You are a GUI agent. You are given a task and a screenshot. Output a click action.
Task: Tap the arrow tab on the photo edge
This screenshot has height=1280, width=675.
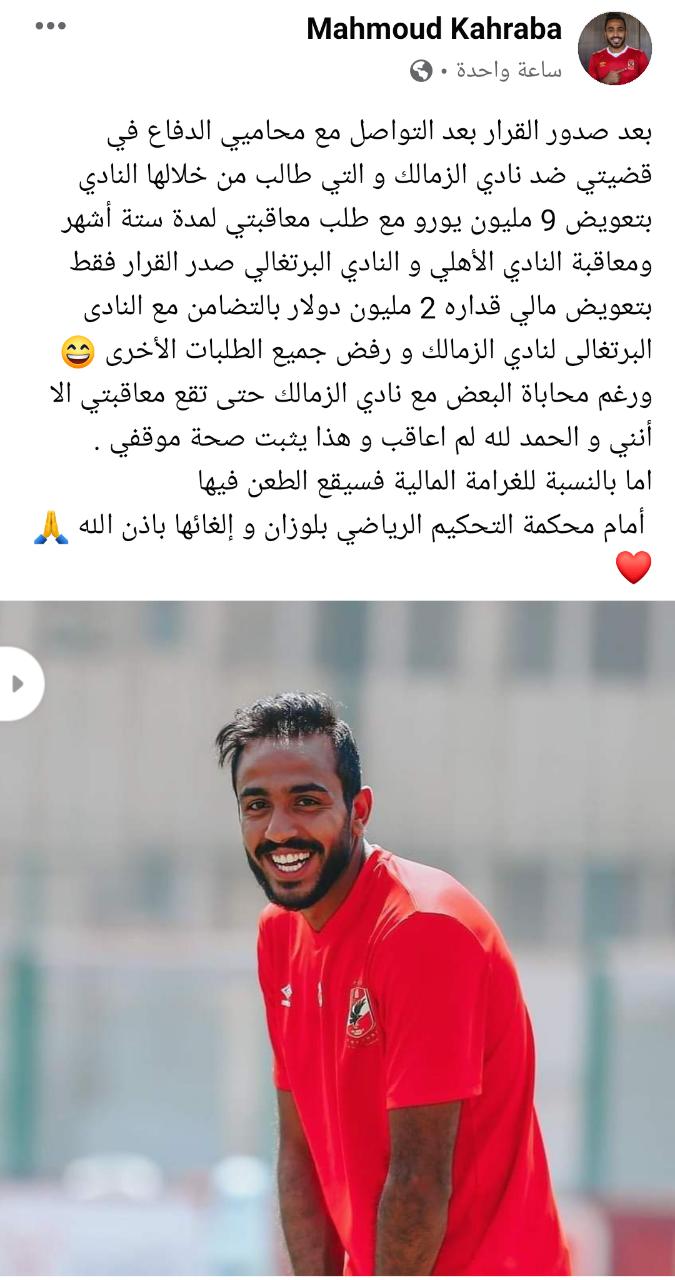[x=18, y=684]
